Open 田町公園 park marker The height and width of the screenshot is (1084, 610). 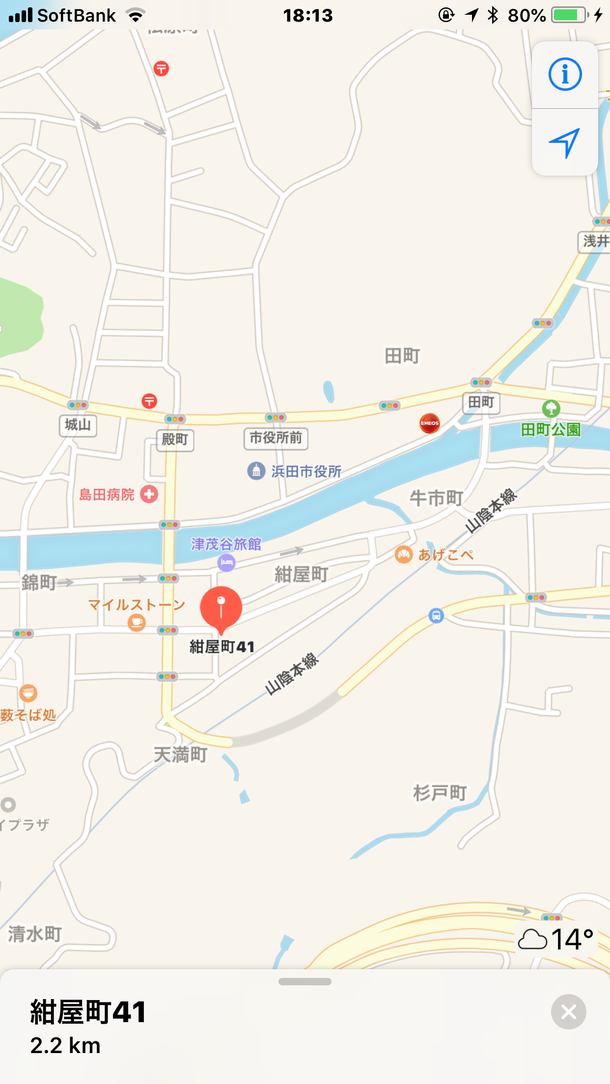[550, 409]
